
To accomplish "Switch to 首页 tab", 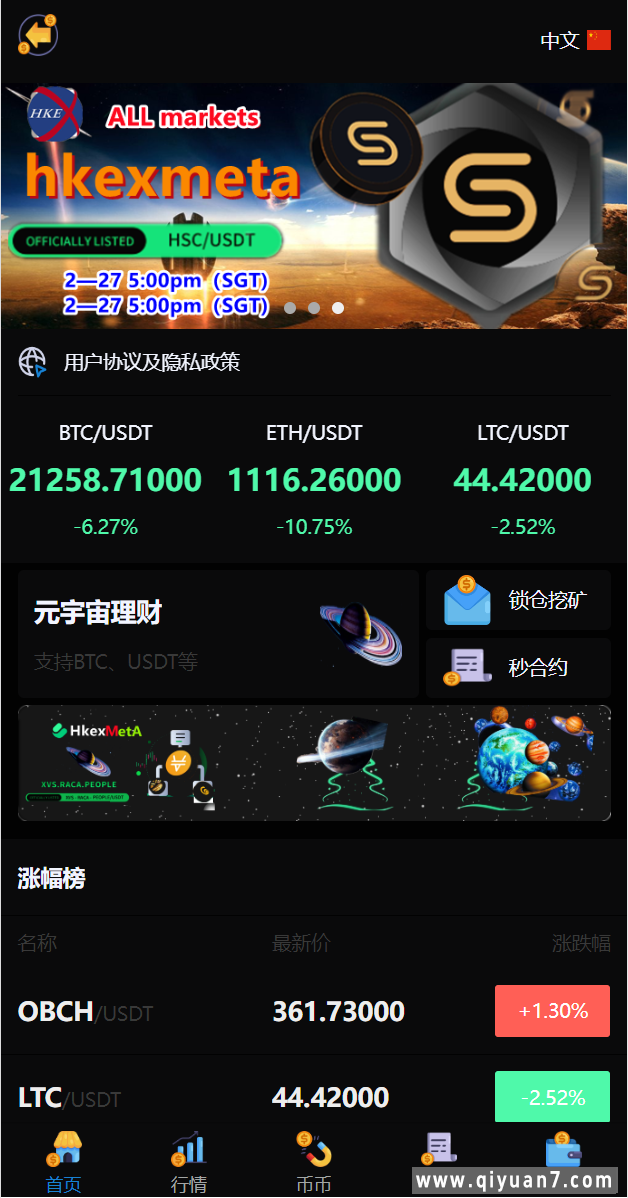I will pos(64,1162).
